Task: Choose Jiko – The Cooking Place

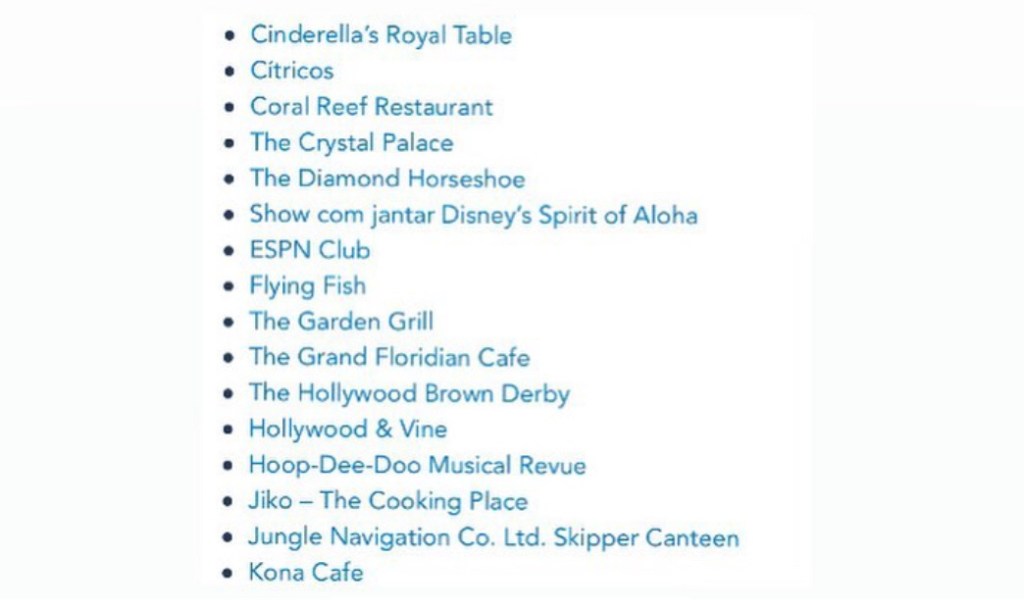Action: [x=388, y=501]
